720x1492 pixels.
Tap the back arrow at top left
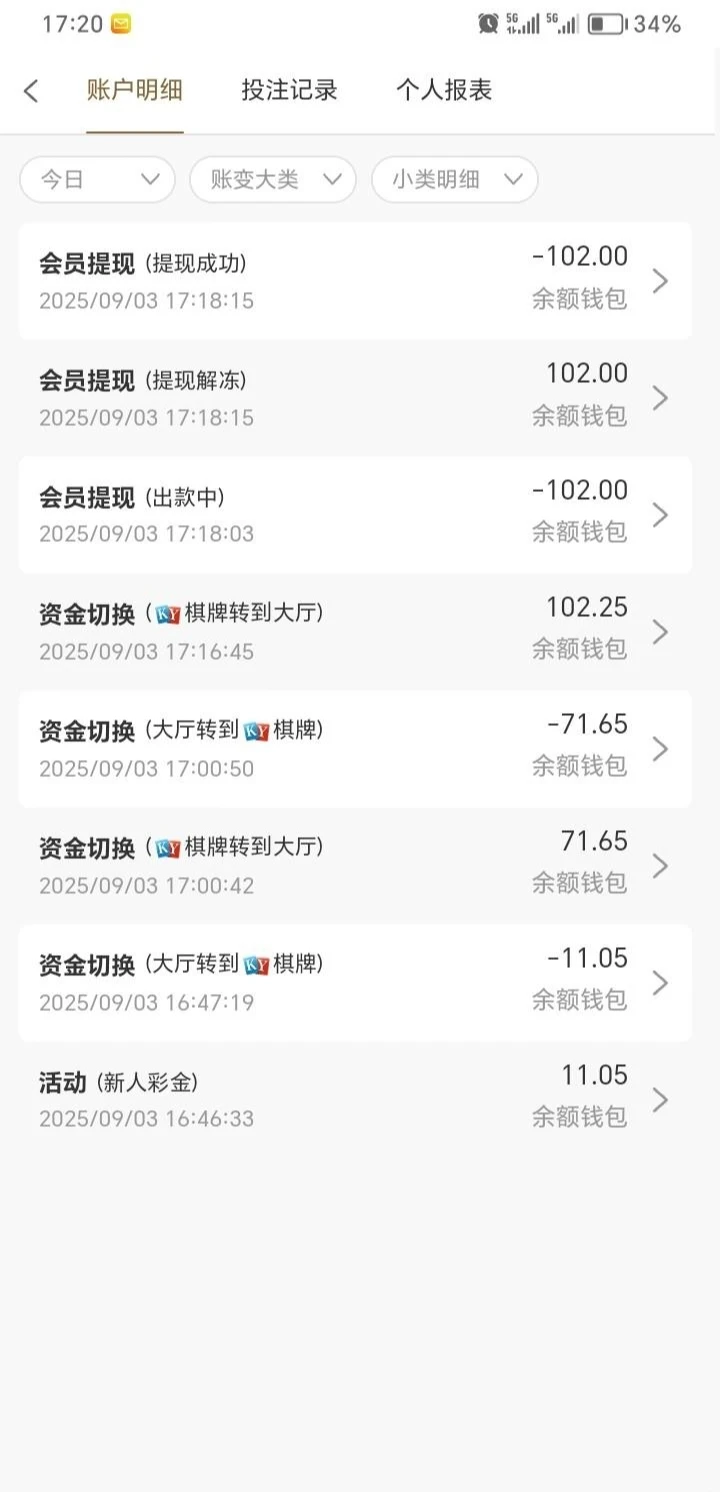(31, 90)
